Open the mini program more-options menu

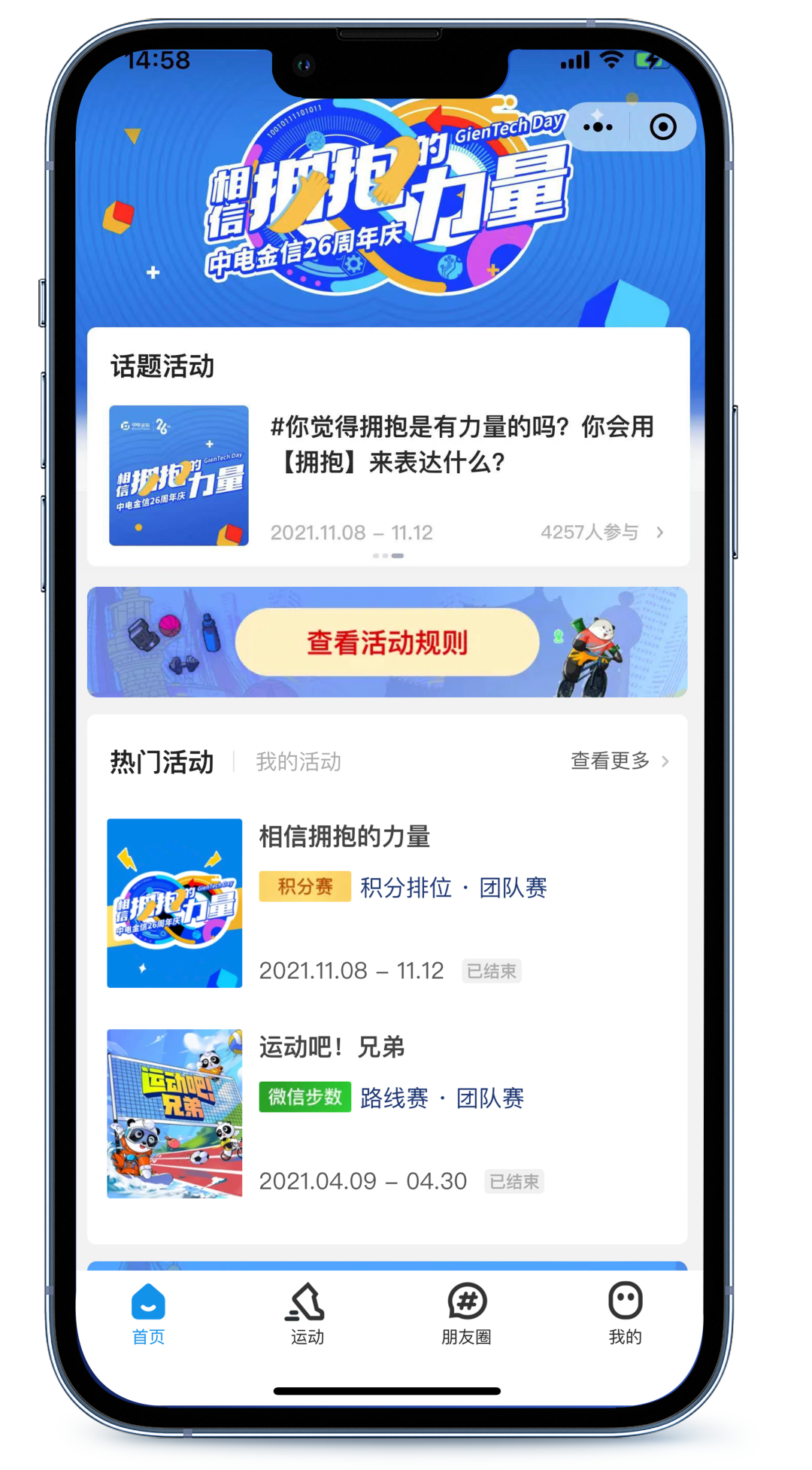click(598, 127)
